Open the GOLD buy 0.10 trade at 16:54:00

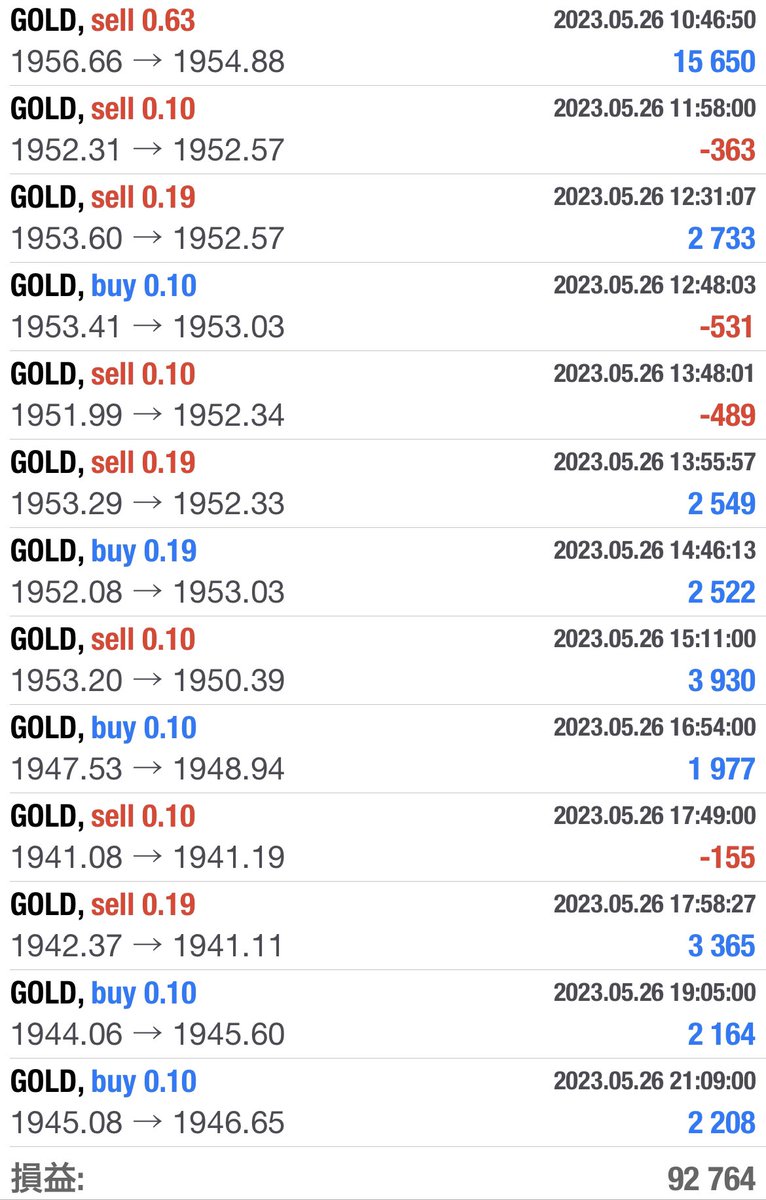[383, 749]
